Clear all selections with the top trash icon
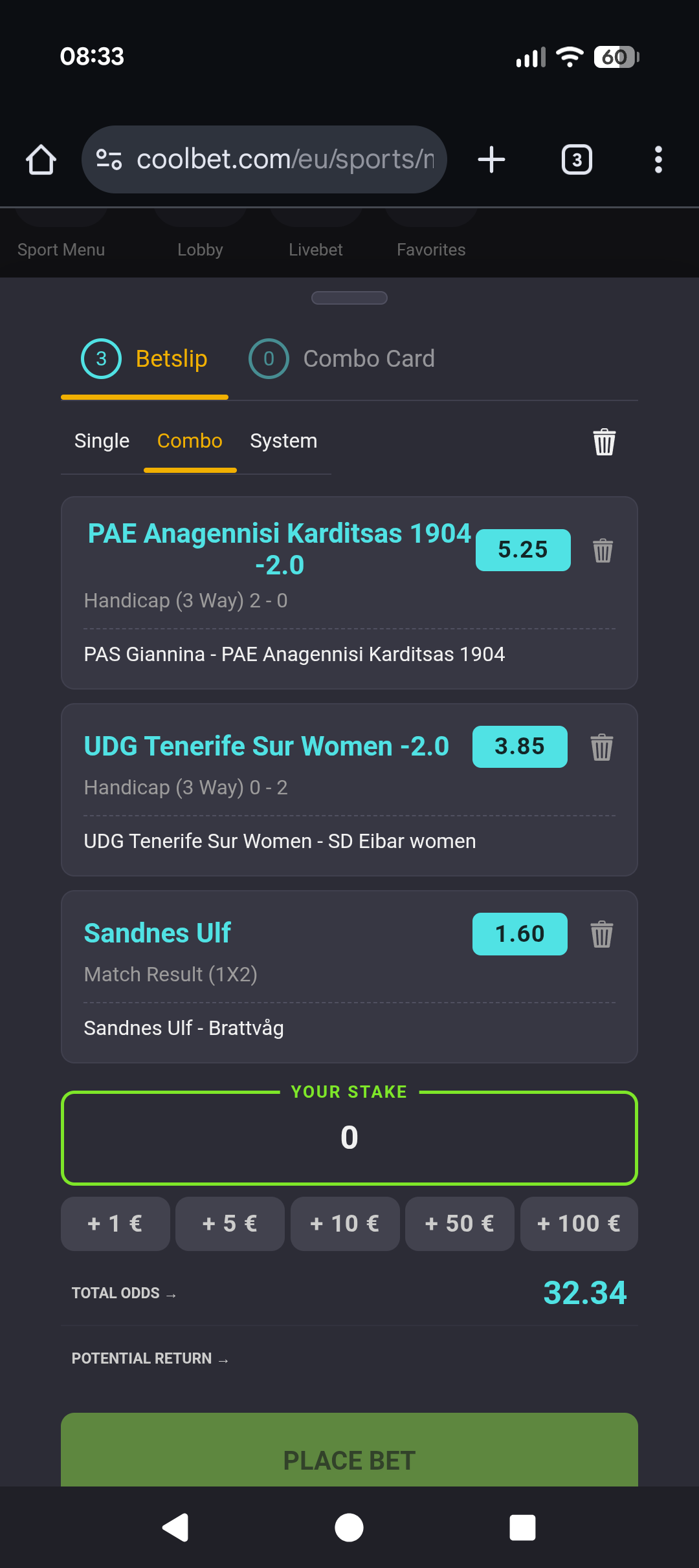This screenshot has width=699, height=1568. click(x=604, y=442)
